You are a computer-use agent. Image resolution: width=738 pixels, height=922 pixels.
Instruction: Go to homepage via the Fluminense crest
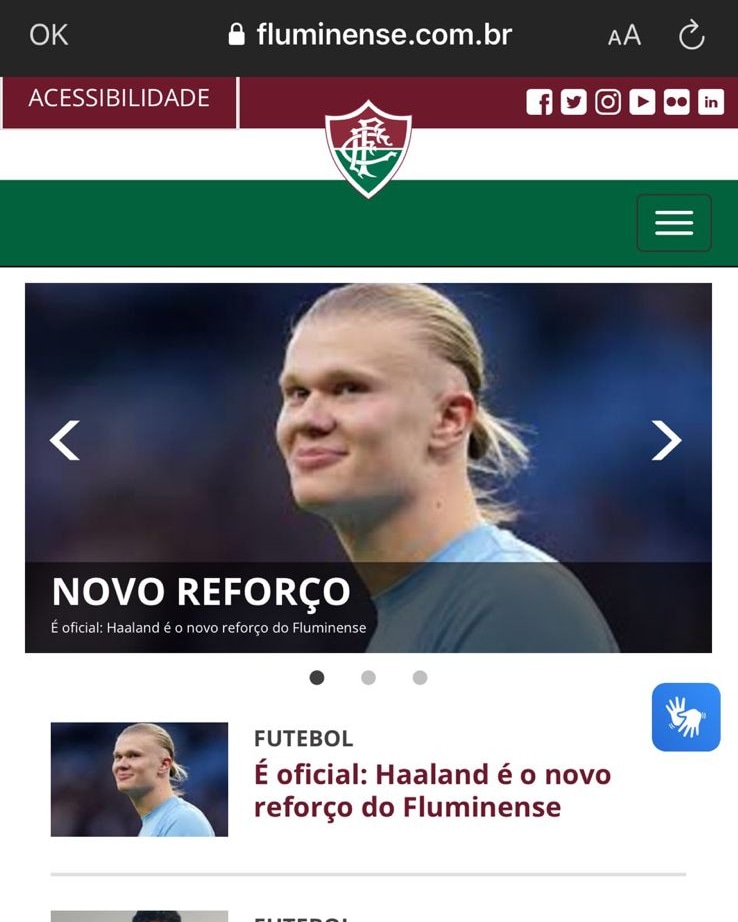click(x=368, y=148)
